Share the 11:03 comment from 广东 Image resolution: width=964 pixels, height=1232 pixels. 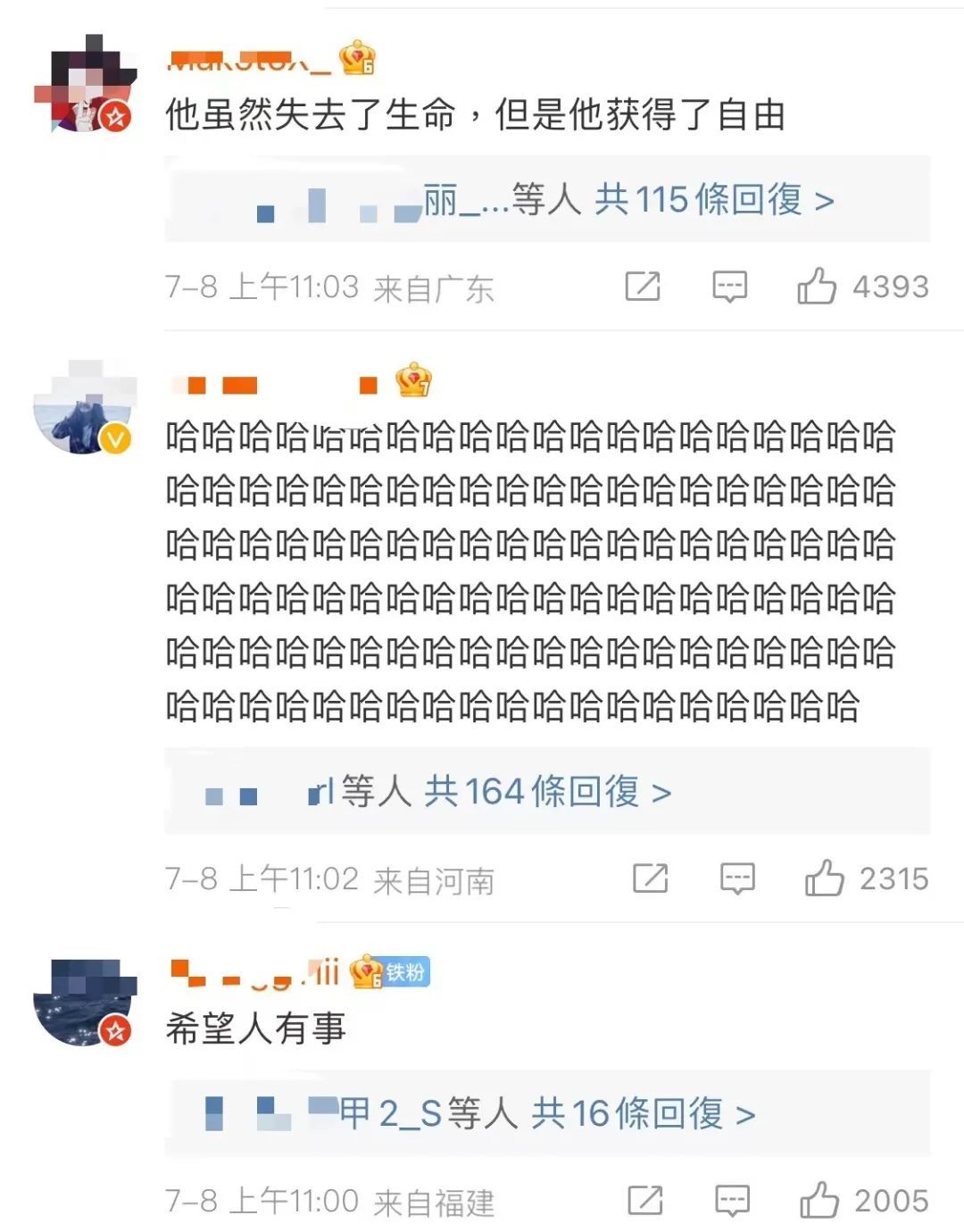tap(643, 287)
